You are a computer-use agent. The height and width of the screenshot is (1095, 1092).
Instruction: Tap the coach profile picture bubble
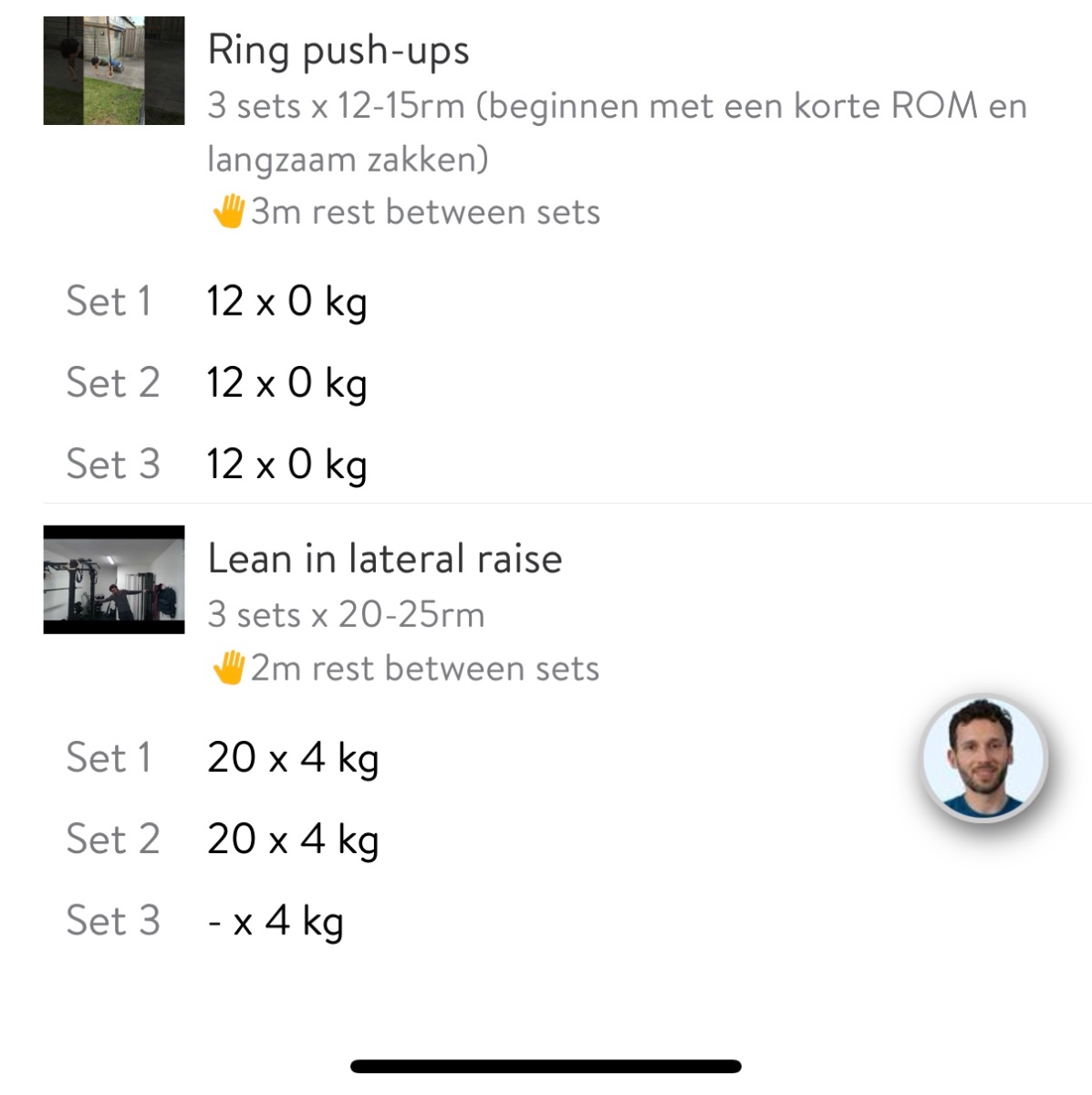(983, 758)
